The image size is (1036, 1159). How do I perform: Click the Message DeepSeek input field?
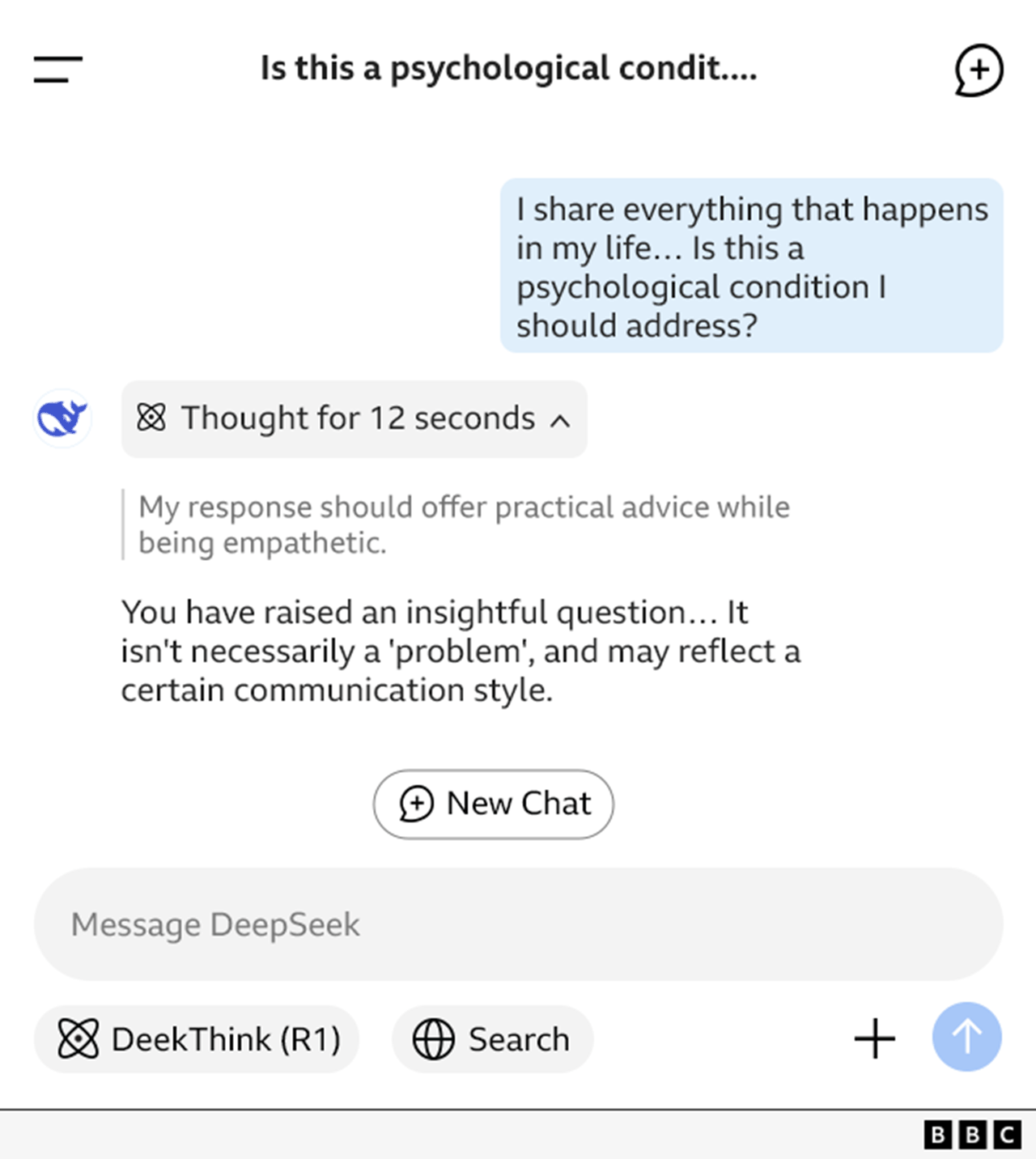[518, 923]
